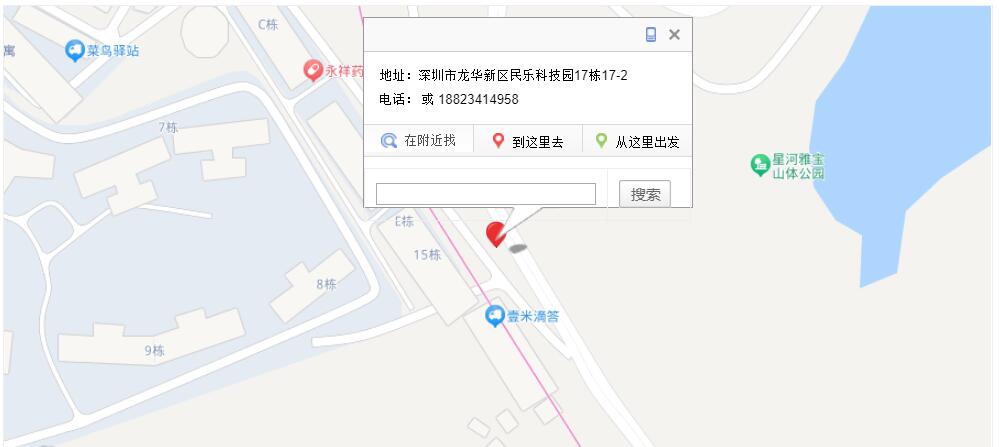The height and width of the screenshot is (447, 999).
Task: Select the 到这里去 directions tab
Action: (x=528, y=141)
